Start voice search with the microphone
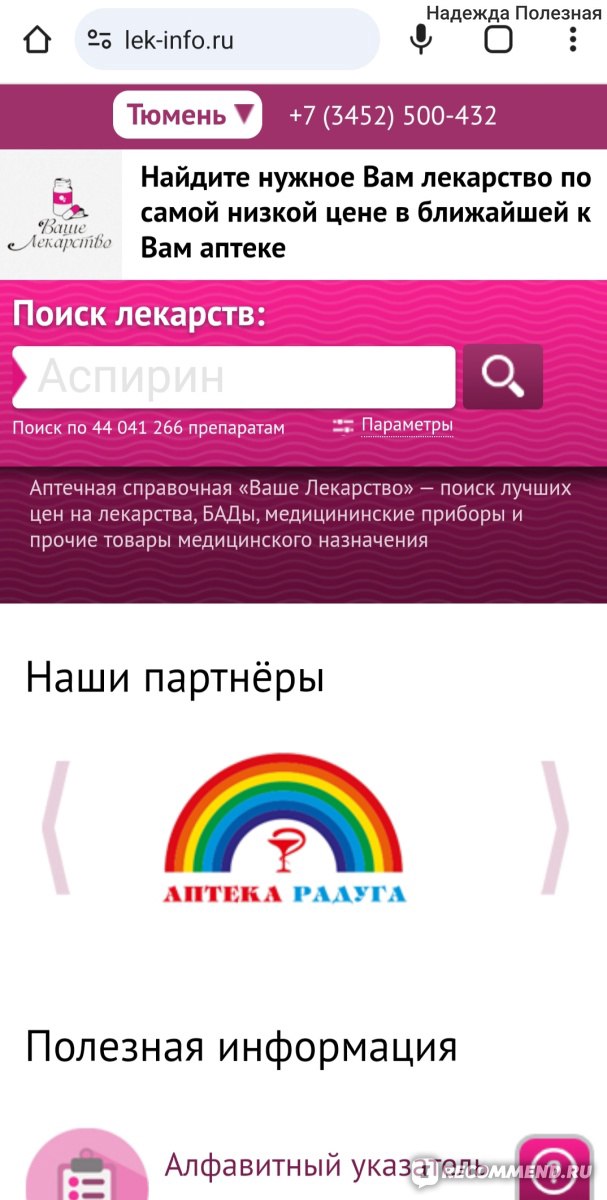Screen dimensions: 607x1200 (422, 40)
